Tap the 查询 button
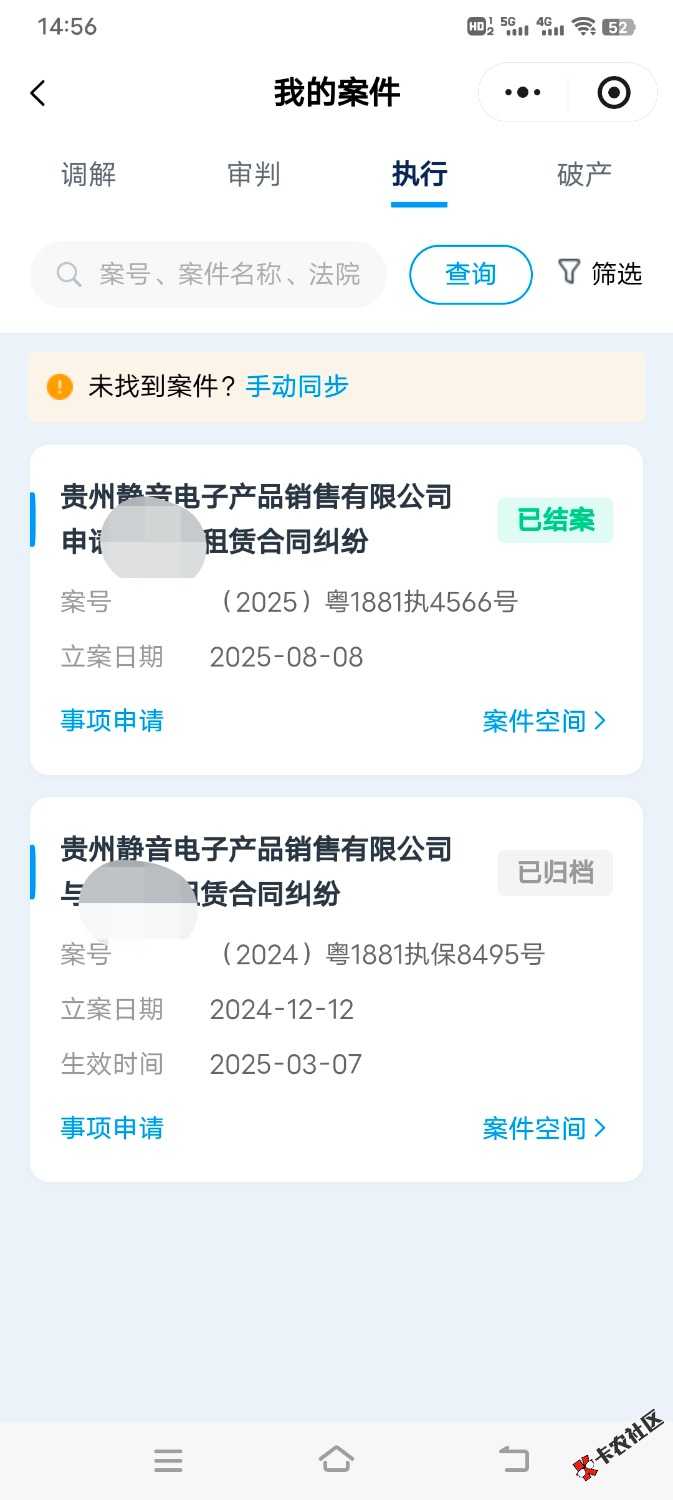Image resolution: width=673 pixels, height=1500 pixels. 471,274
